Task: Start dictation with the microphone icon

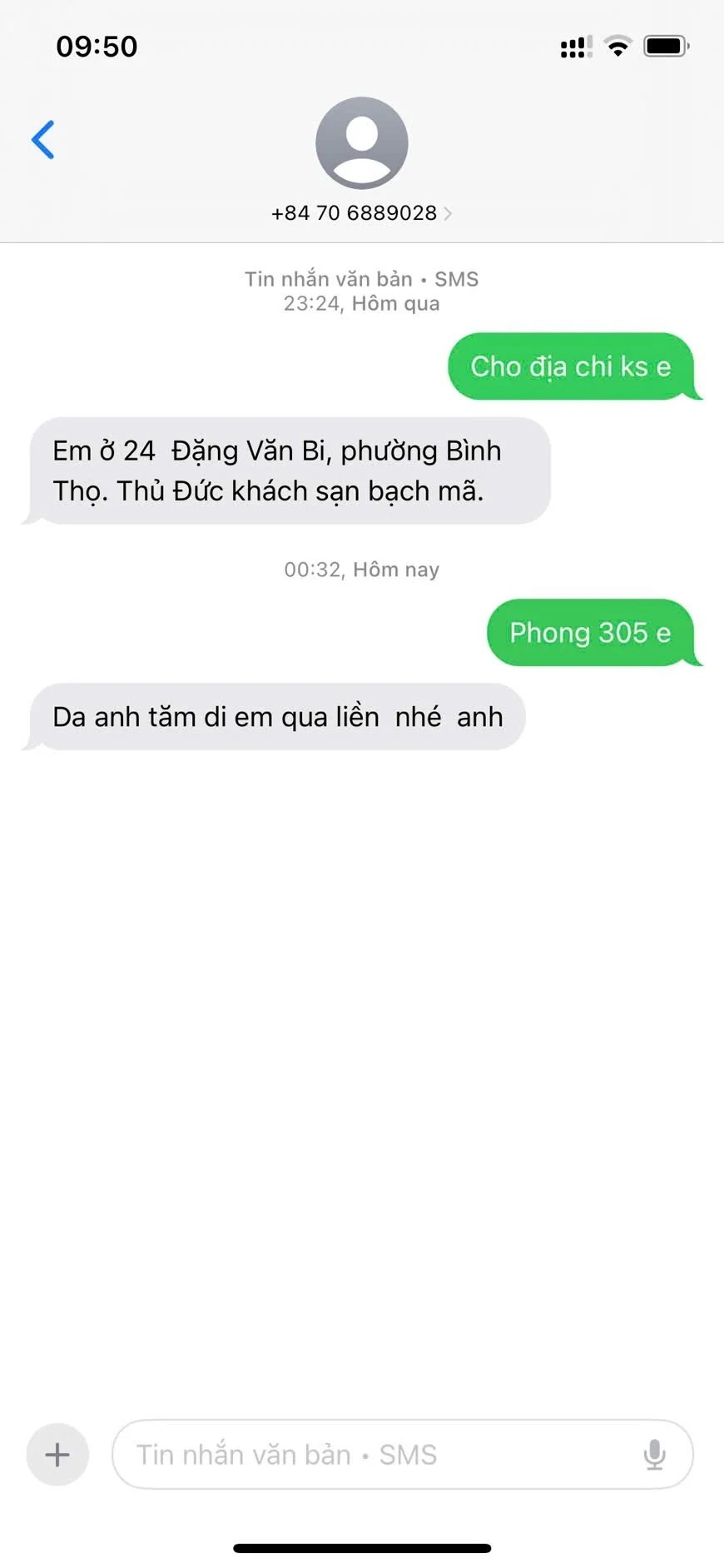Action: (x=655, y=1455)
